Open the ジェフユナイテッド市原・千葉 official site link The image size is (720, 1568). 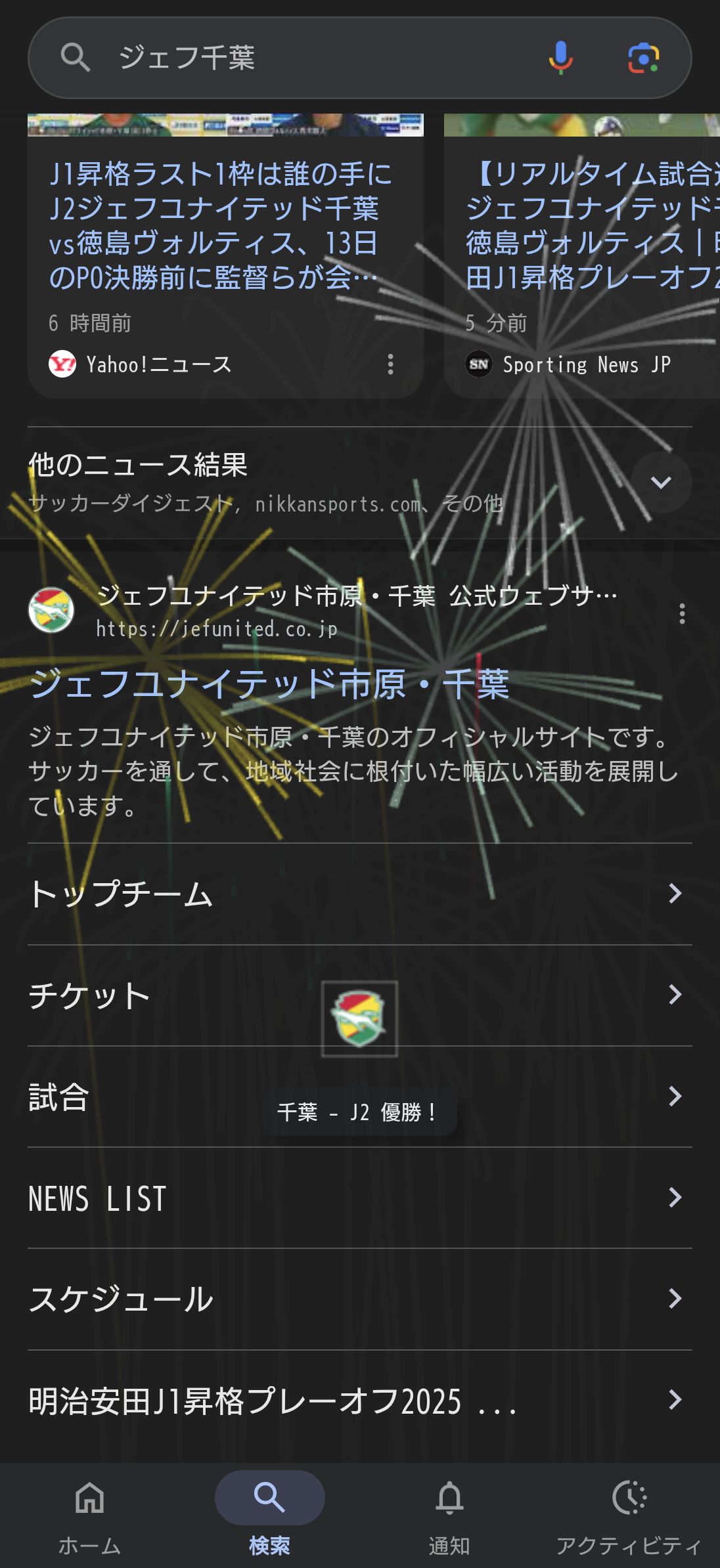[x=269, y=684]
